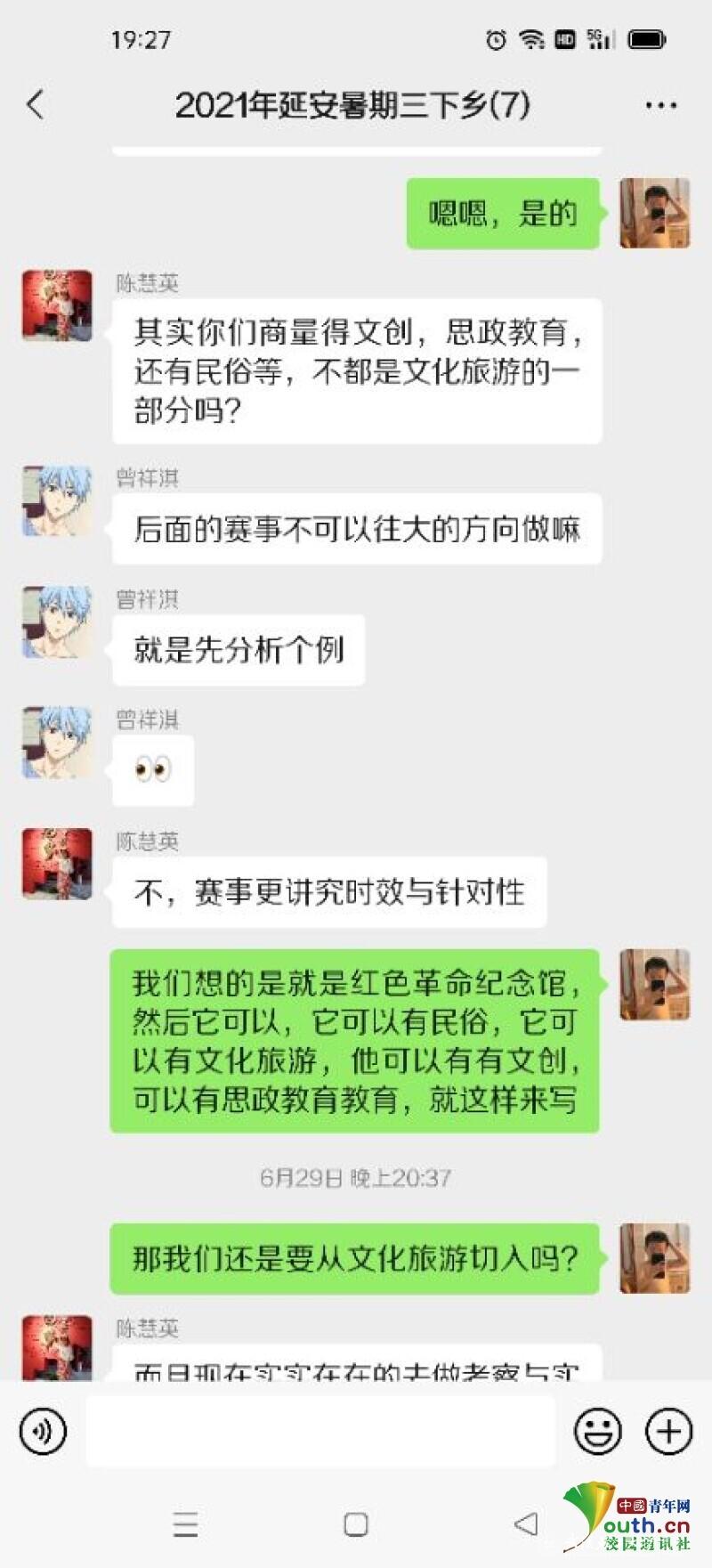Go back from the group chat
This screenshot has height=1568, width=712.
pyautogui.click(x=36, y=105)
